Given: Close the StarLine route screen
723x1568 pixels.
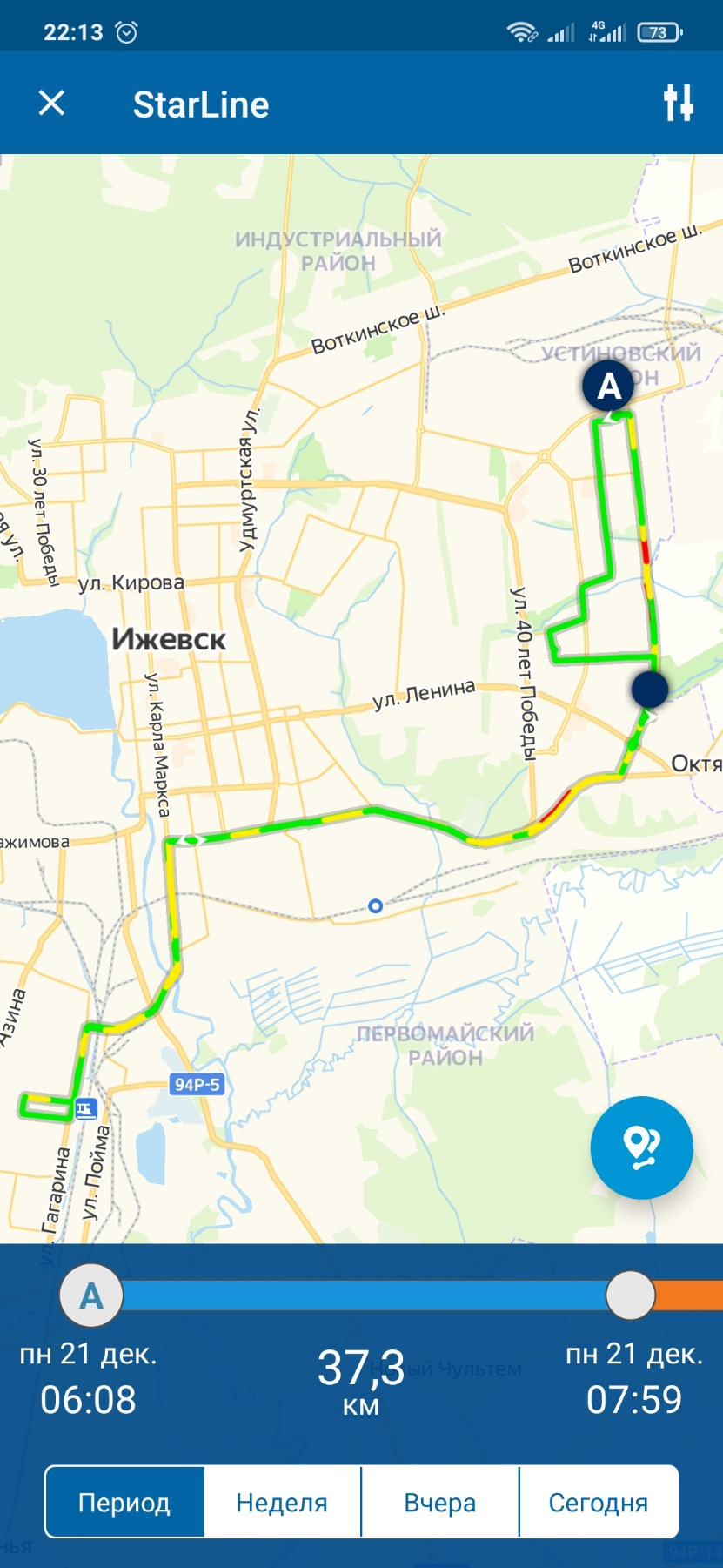Looking at the screenshot, I should coord(52,104).
